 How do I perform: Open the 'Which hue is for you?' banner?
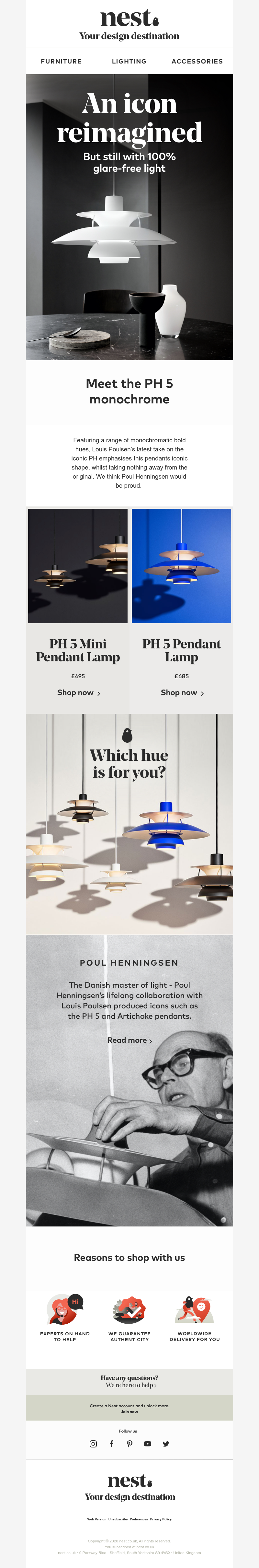point(129,824)
